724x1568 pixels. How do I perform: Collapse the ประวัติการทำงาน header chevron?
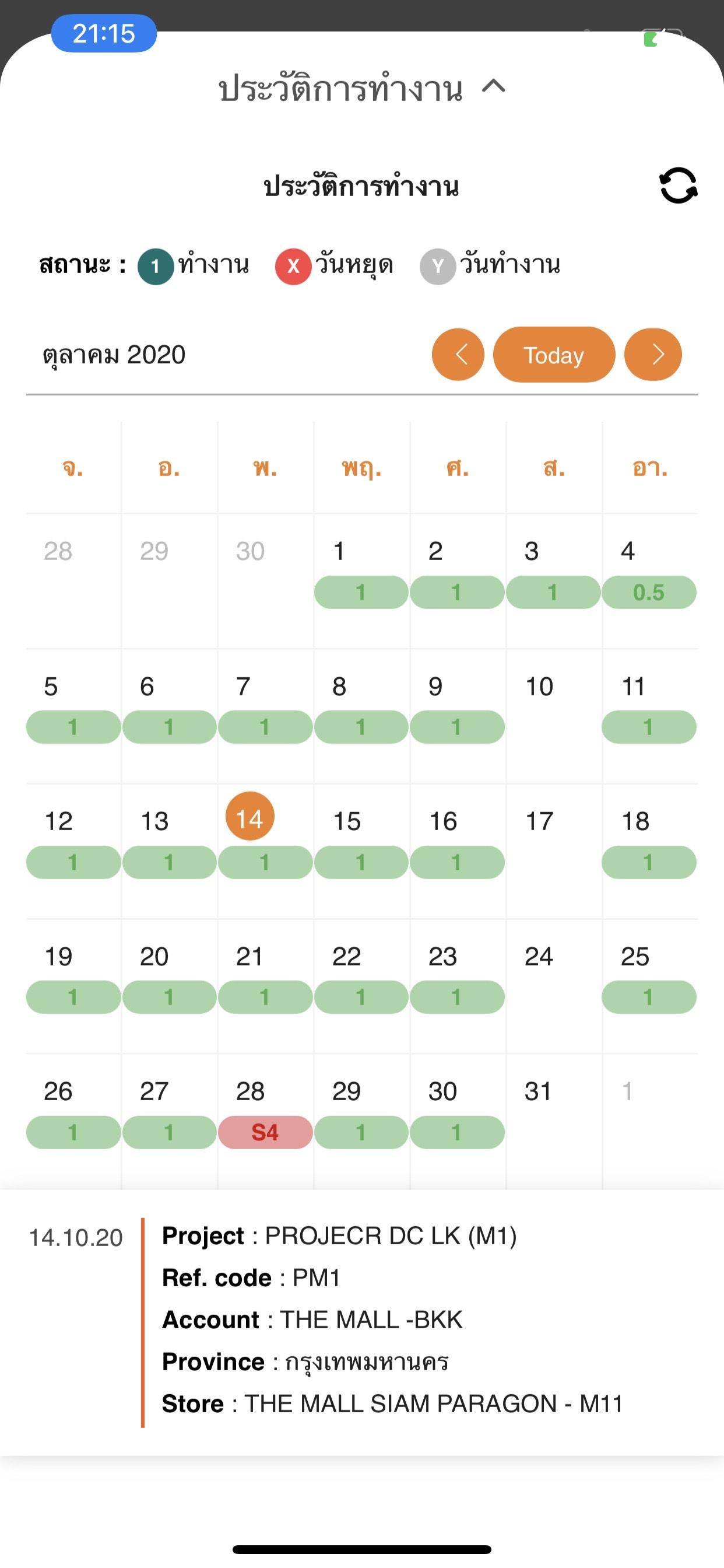(x=493, y=87)
